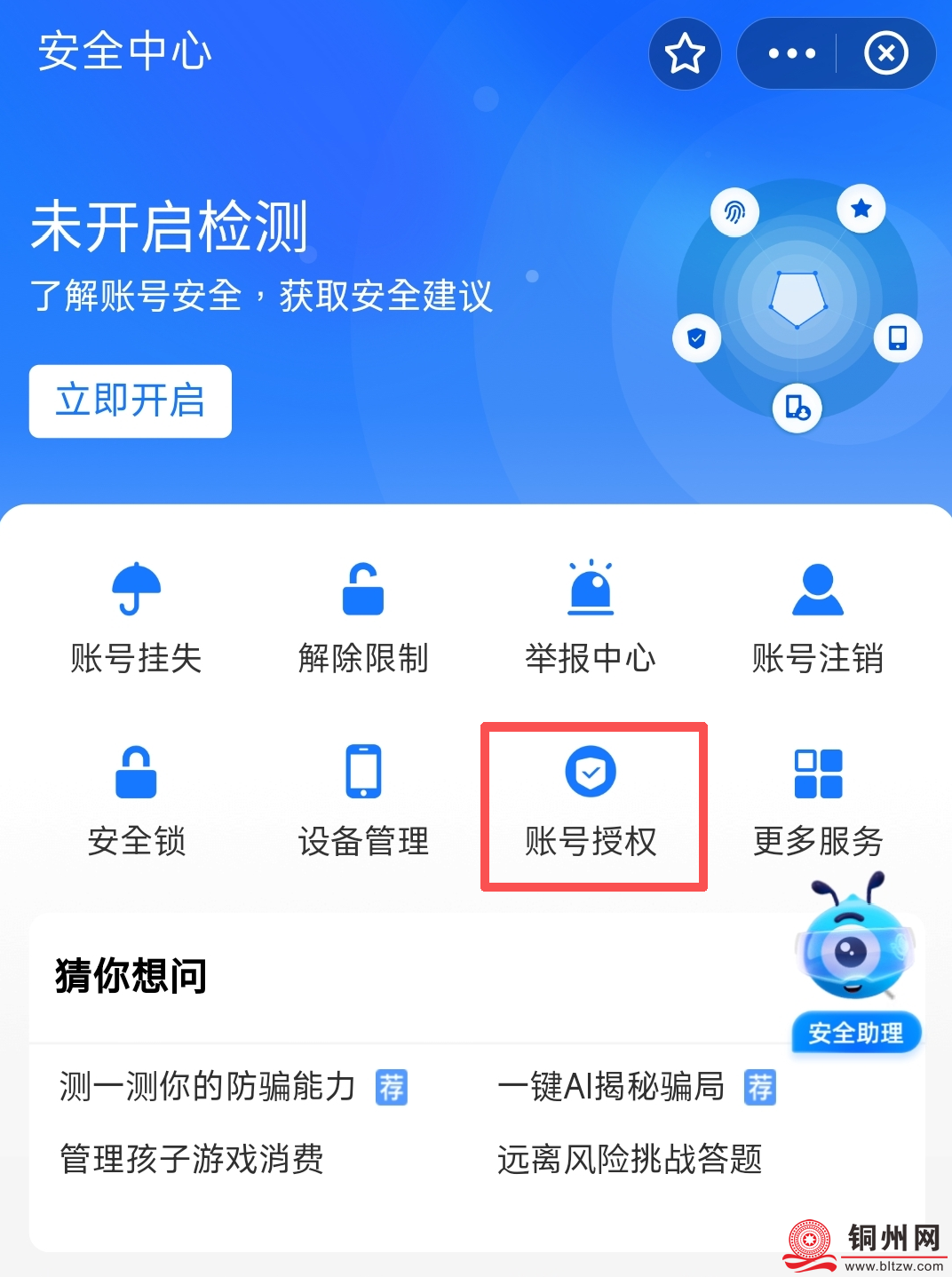Select 账号授权
This screenshot has height=1277, width=952.
coord(591,805)
